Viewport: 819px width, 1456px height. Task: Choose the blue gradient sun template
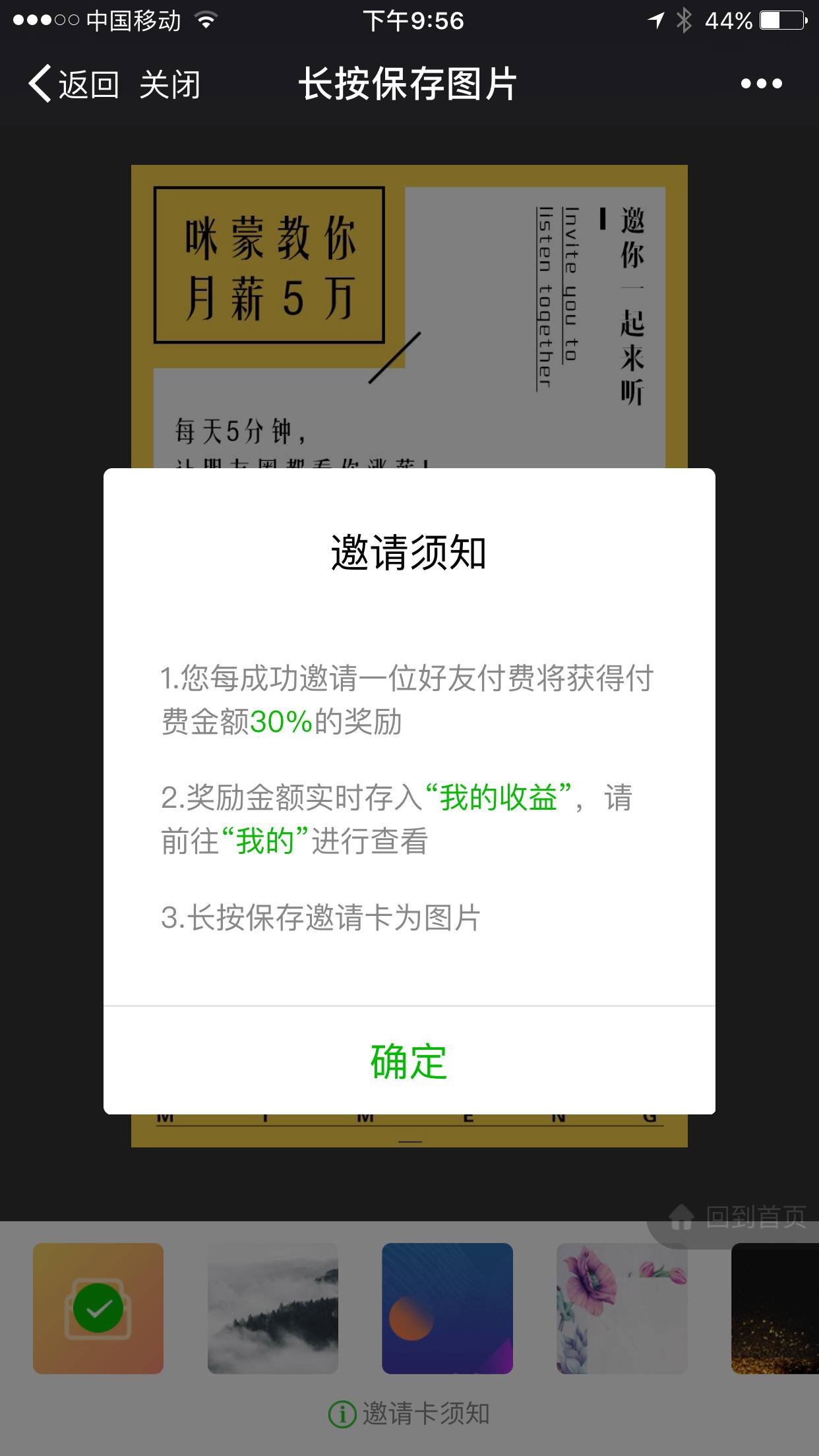tap(447, 1308)
